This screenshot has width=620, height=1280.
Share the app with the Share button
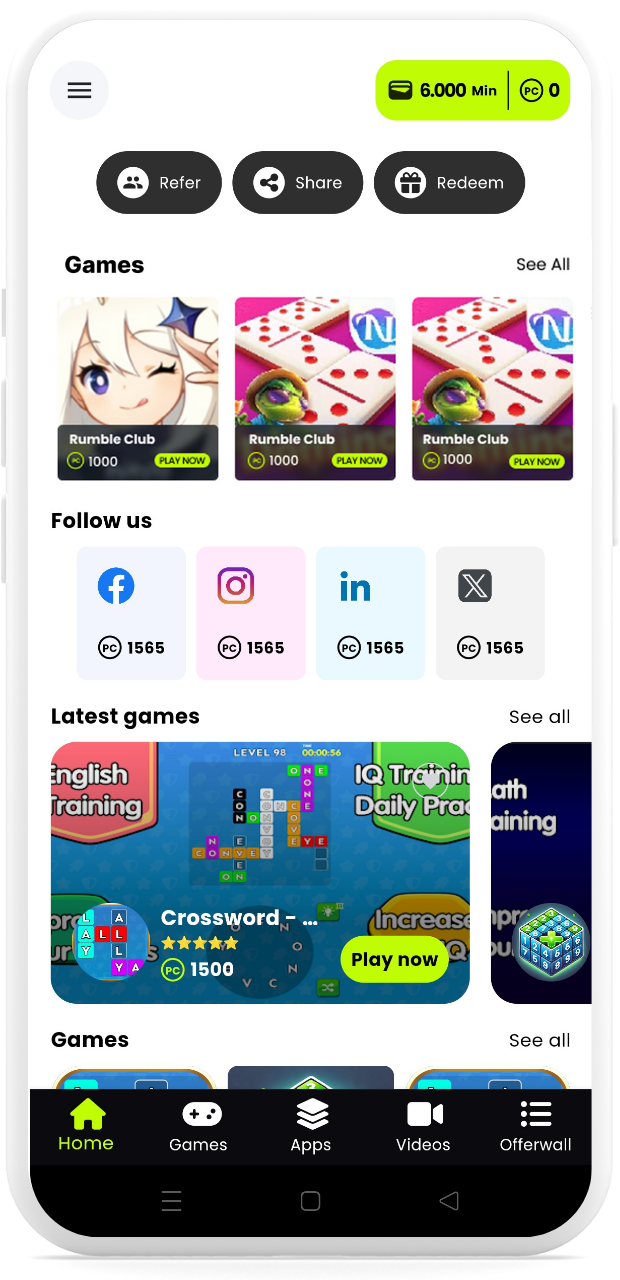click(x=297, y=183)
